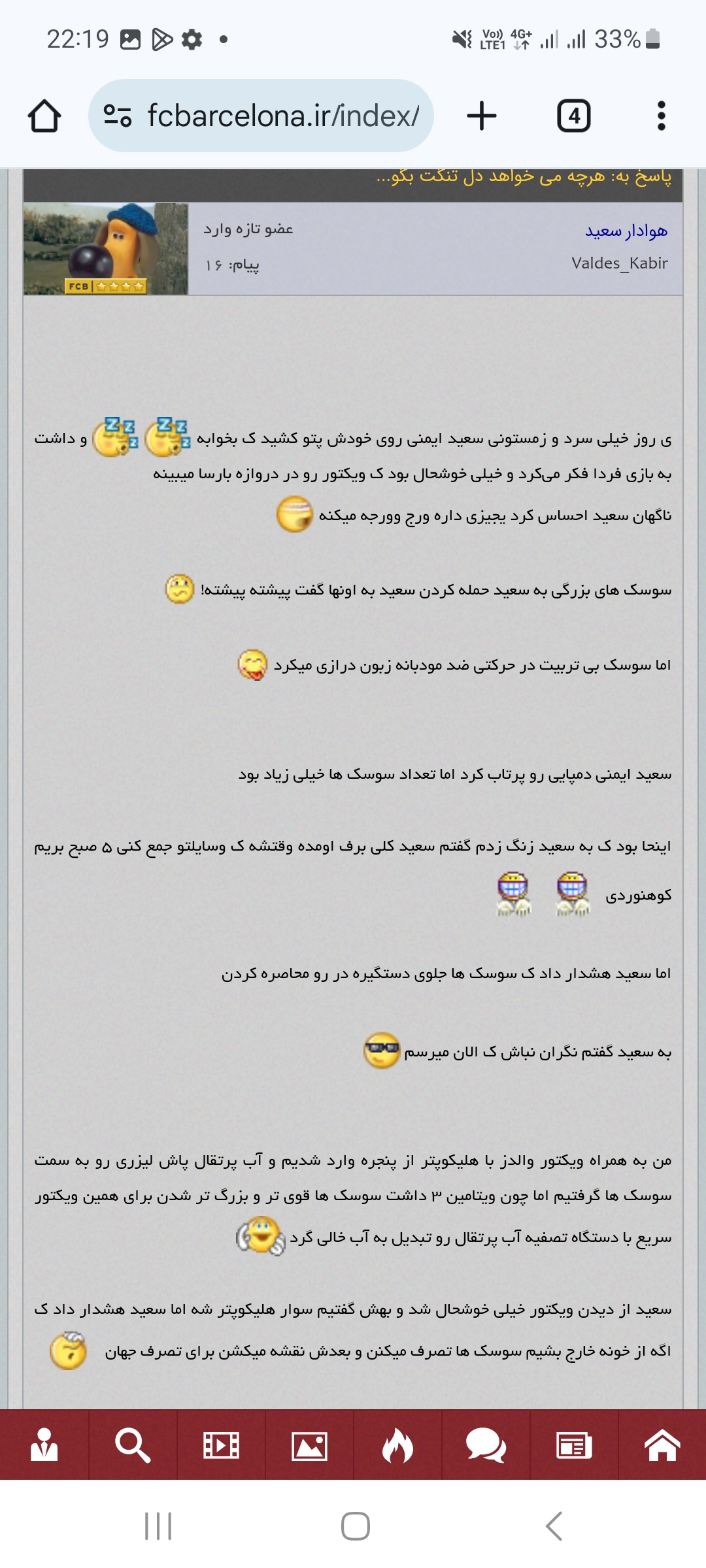Image resolution: width=706 pixels, height=1568 pixels.
Task: Tap the system back button
Action: pos(553,1526)
